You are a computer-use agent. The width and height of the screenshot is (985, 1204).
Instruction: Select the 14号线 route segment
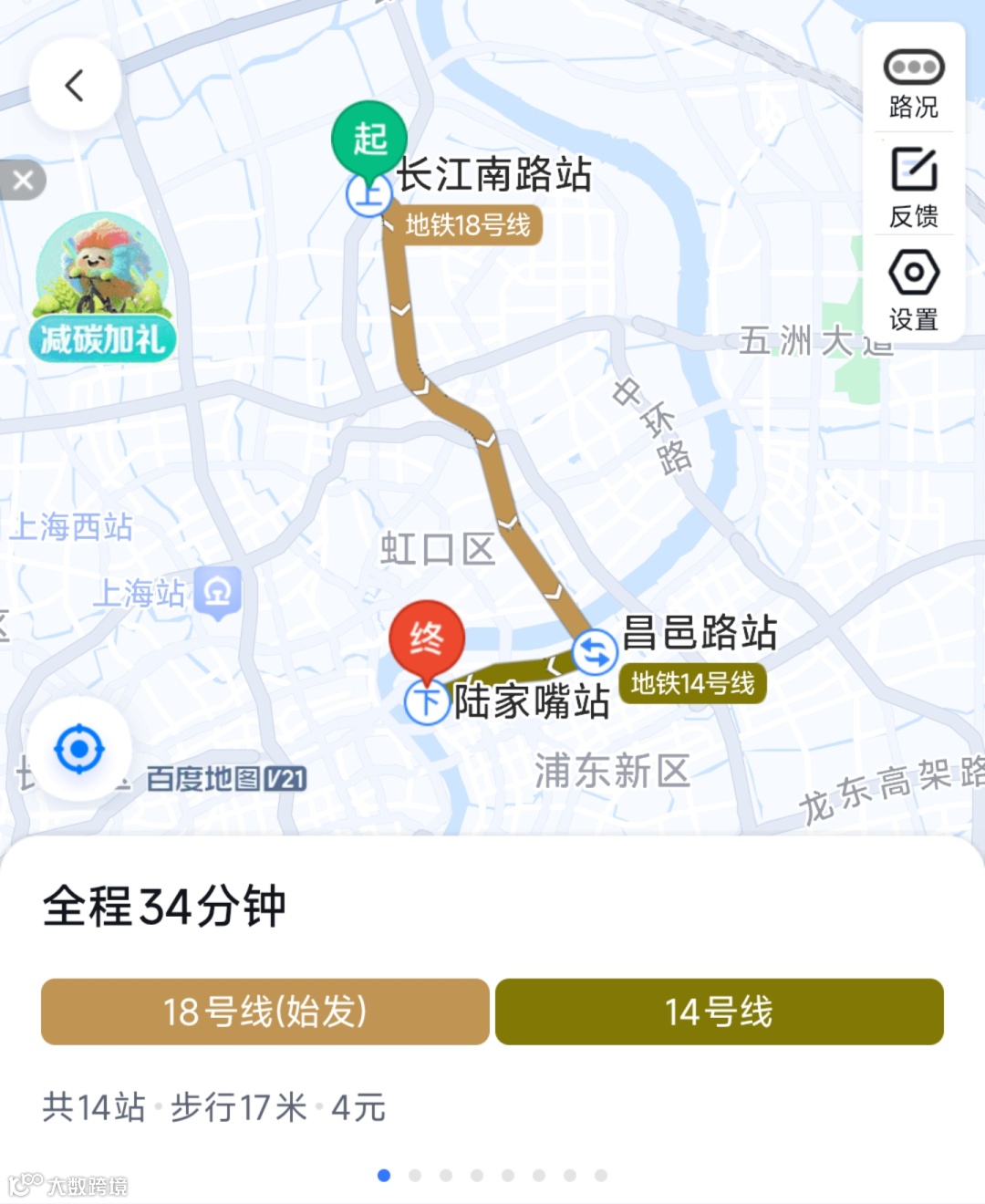(x=719, y=1012)
